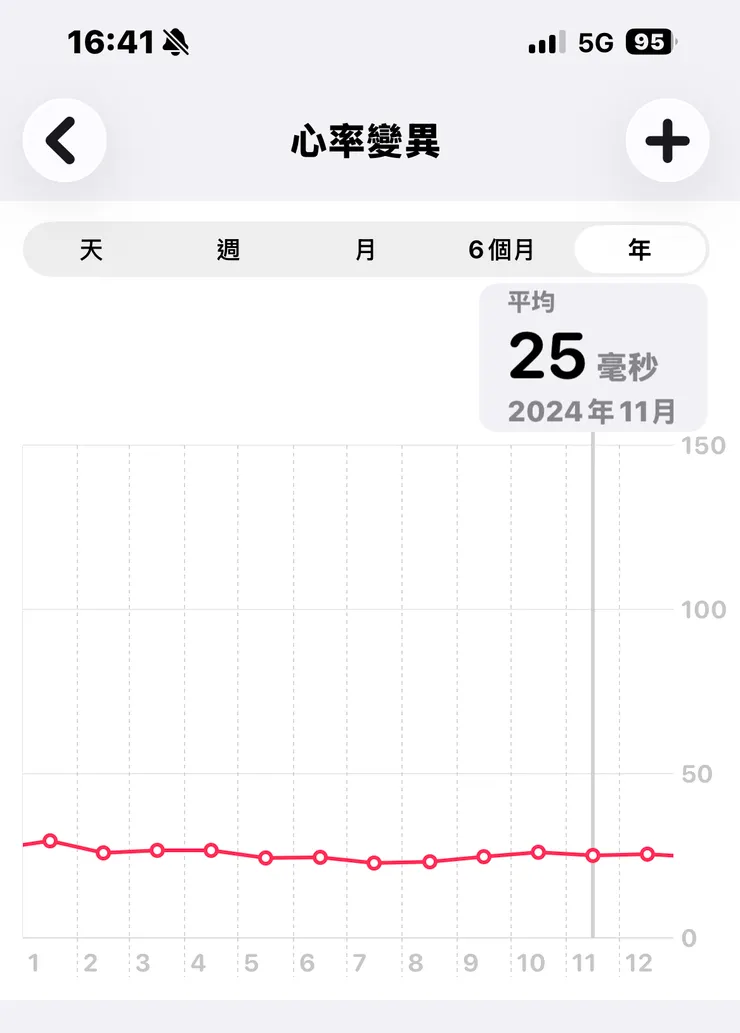This screenshot has height=1033, width=740.
Task: Tap the data point at month 7
Action: [x=373, y=862]
